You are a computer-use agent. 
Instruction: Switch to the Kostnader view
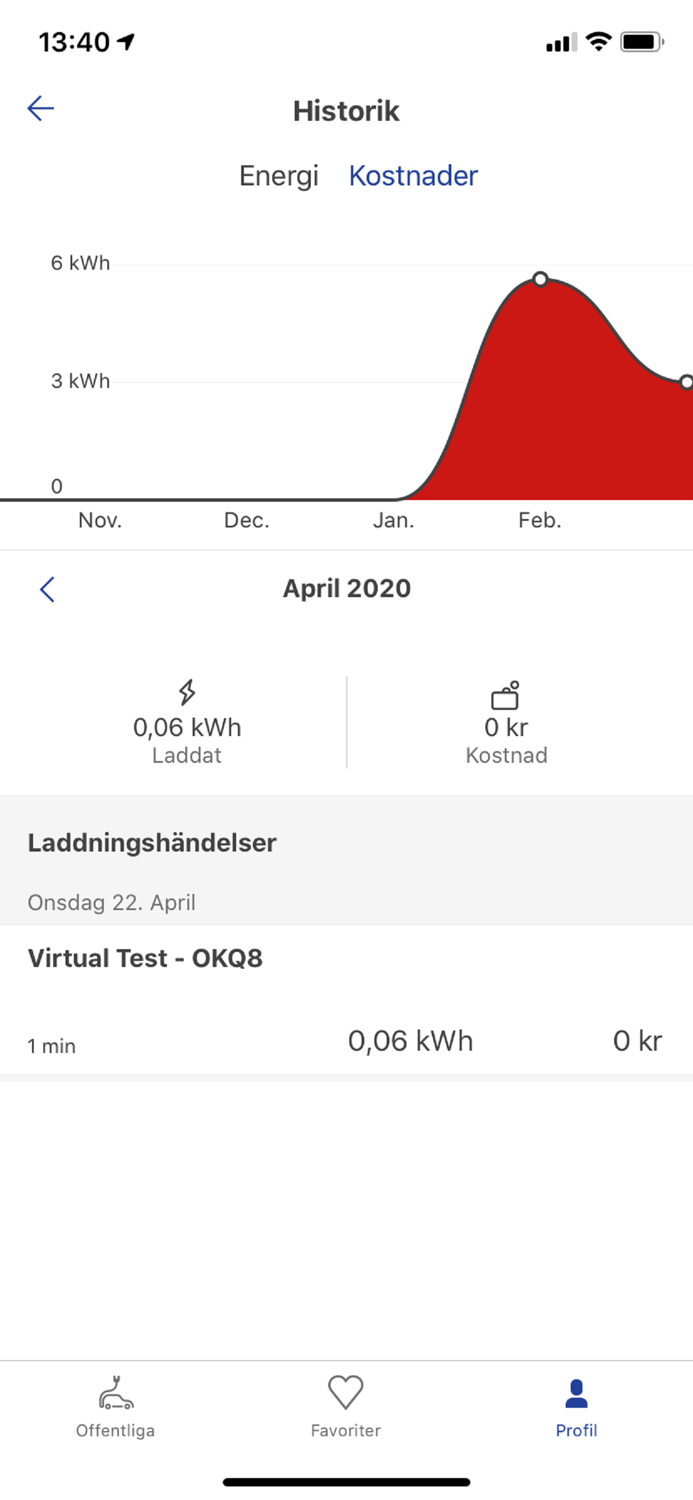413,176
